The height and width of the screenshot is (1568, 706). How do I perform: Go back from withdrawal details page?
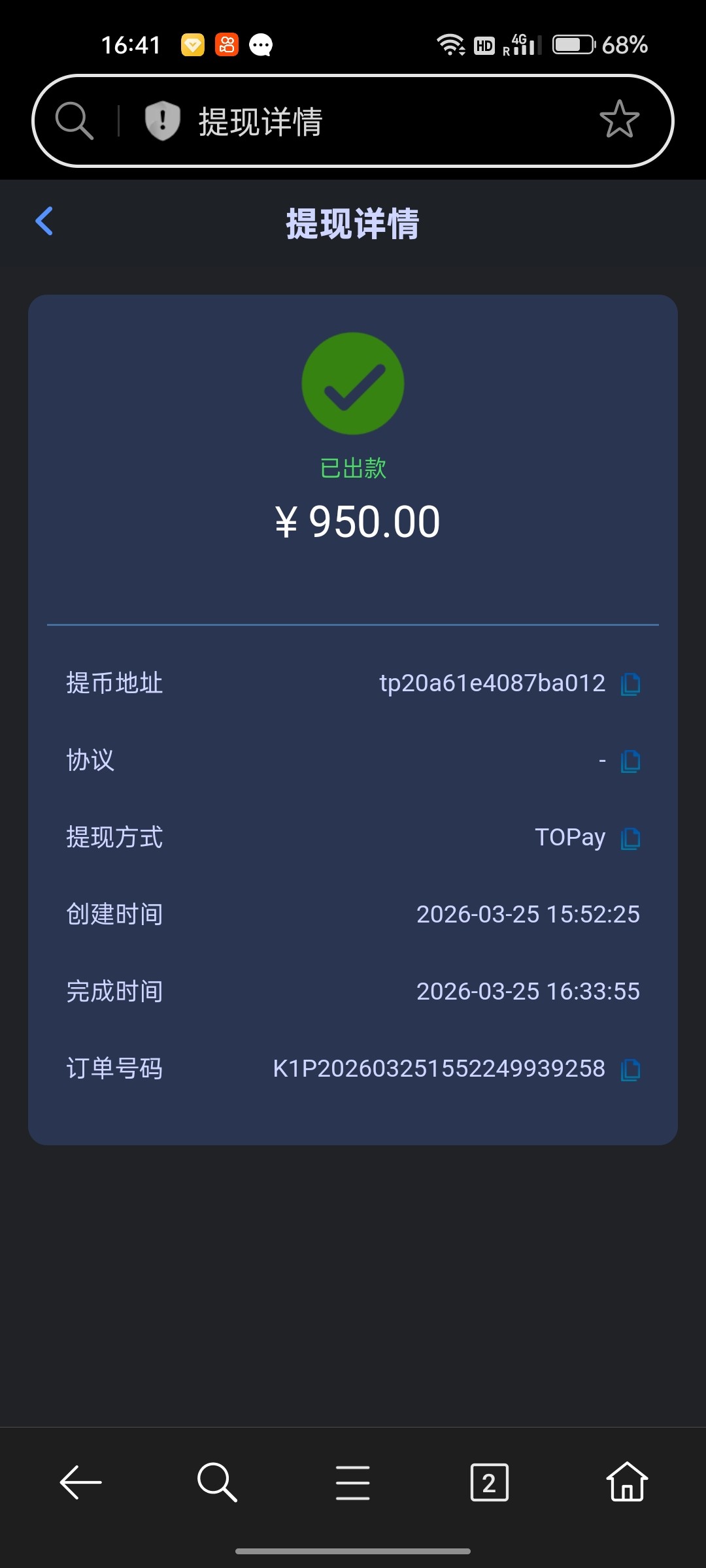point(44,221)
